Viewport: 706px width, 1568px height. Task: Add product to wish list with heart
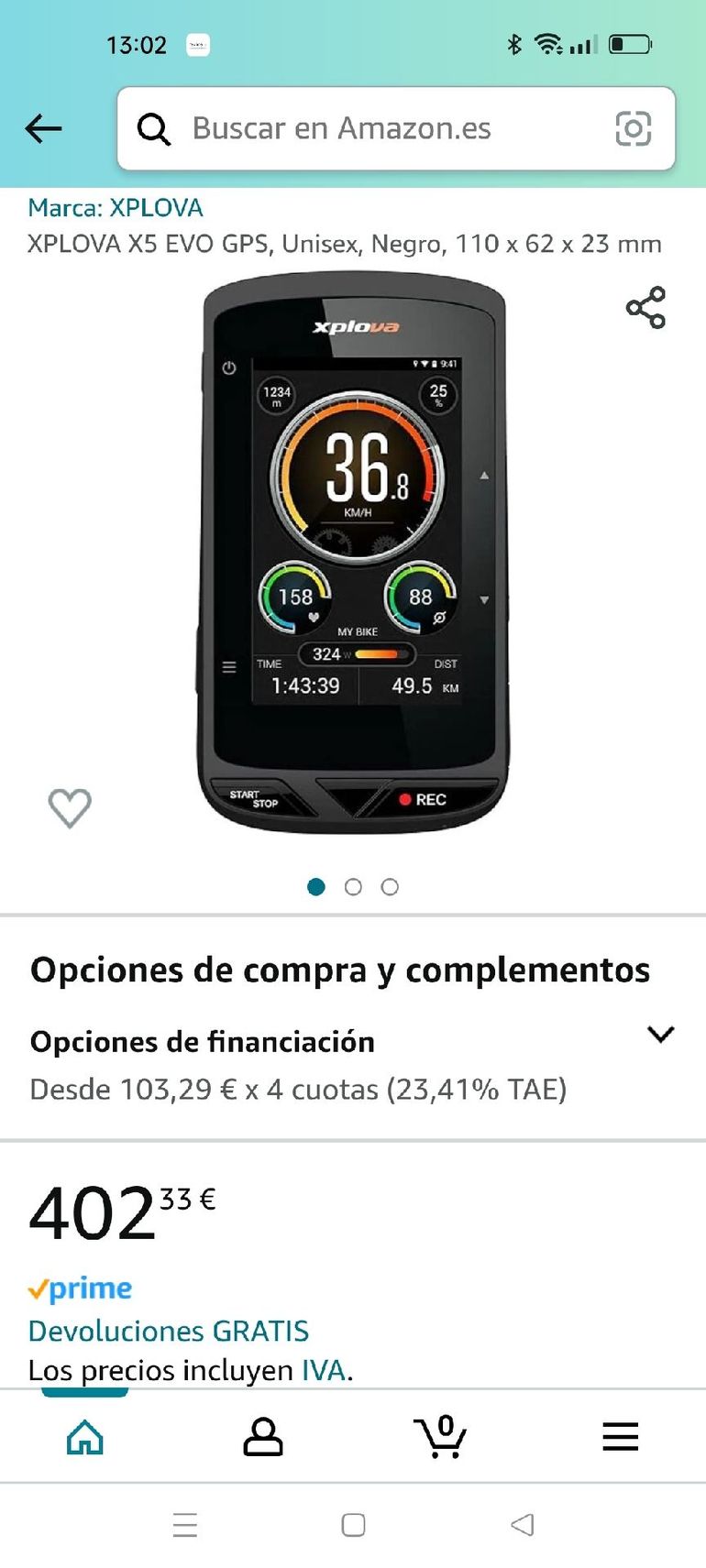(70, 807)
